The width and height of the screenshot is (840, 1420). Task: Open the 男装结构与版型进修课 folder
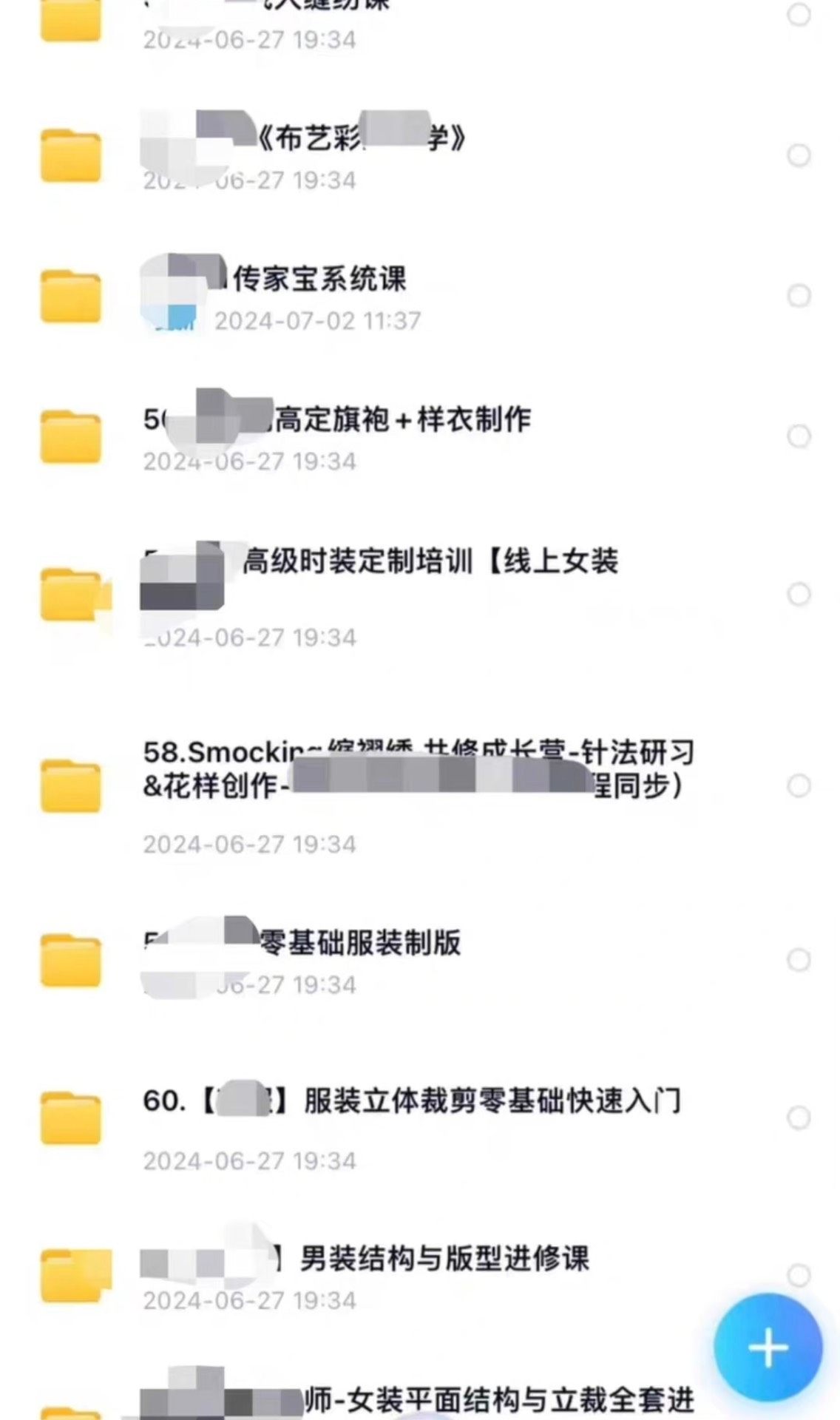pyautogui.click(x=444, y=1259)
